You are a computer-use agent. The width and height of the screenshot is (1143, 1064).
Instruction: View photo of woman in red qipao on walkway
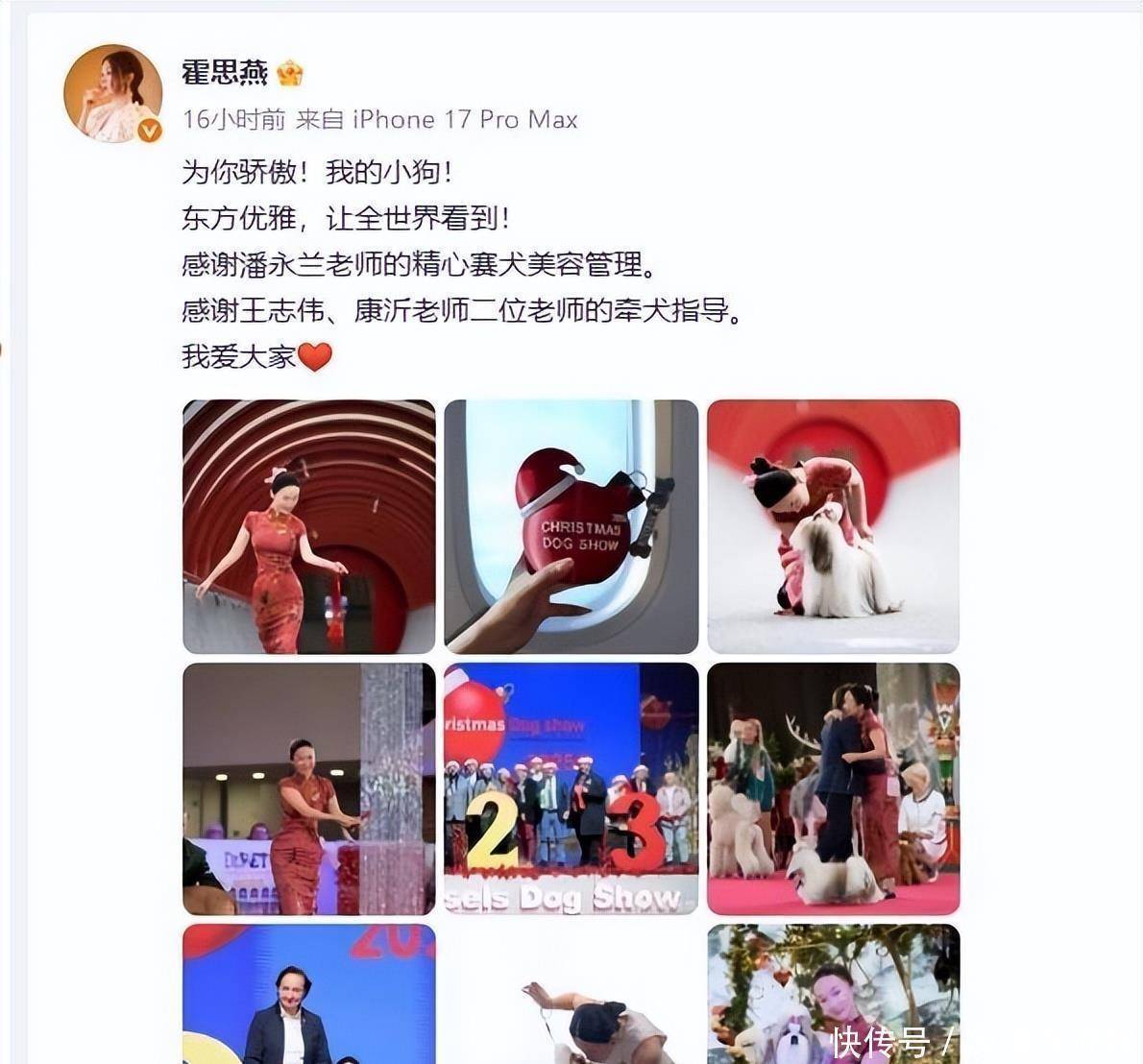[x=309, y=526]
